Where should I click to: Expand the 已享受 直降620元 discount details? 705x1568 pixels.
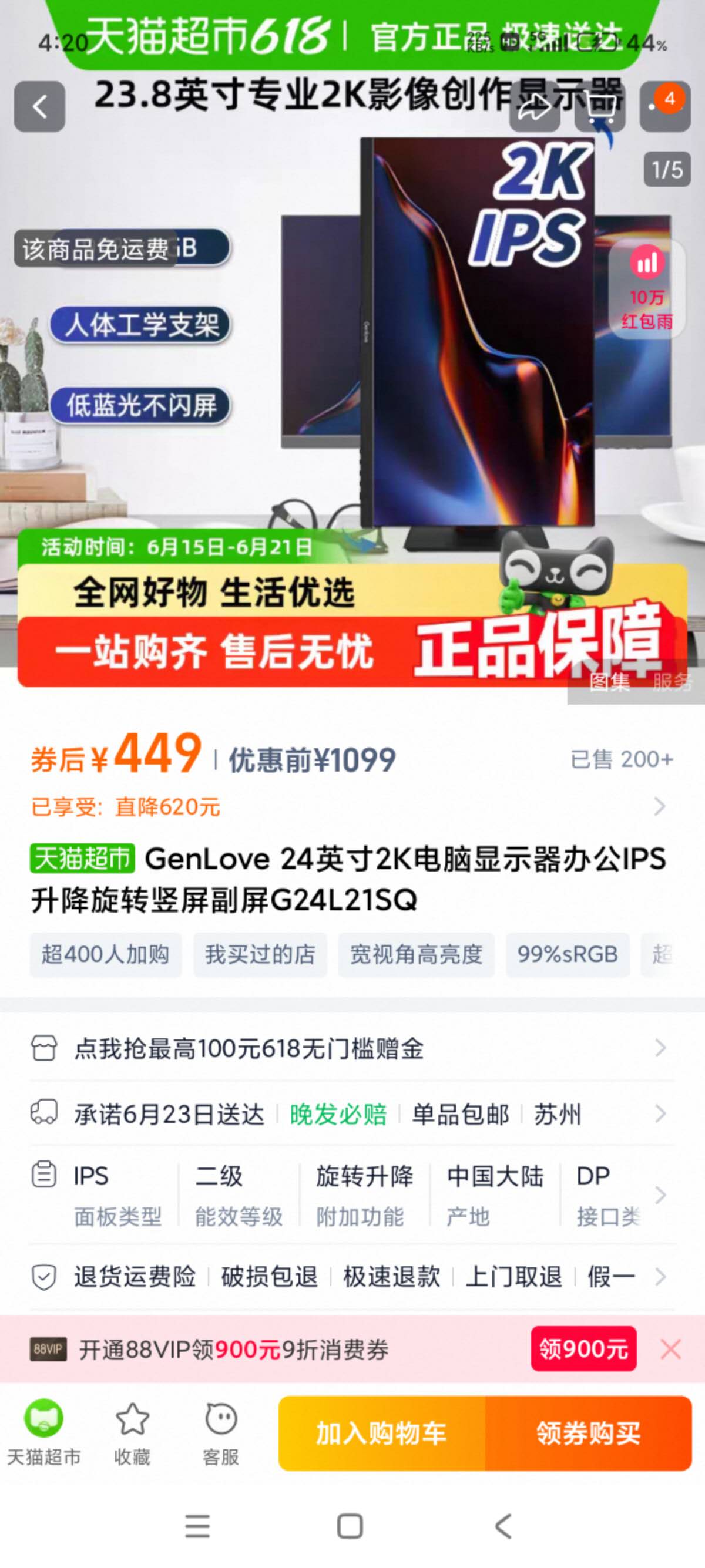pos(352,807)
